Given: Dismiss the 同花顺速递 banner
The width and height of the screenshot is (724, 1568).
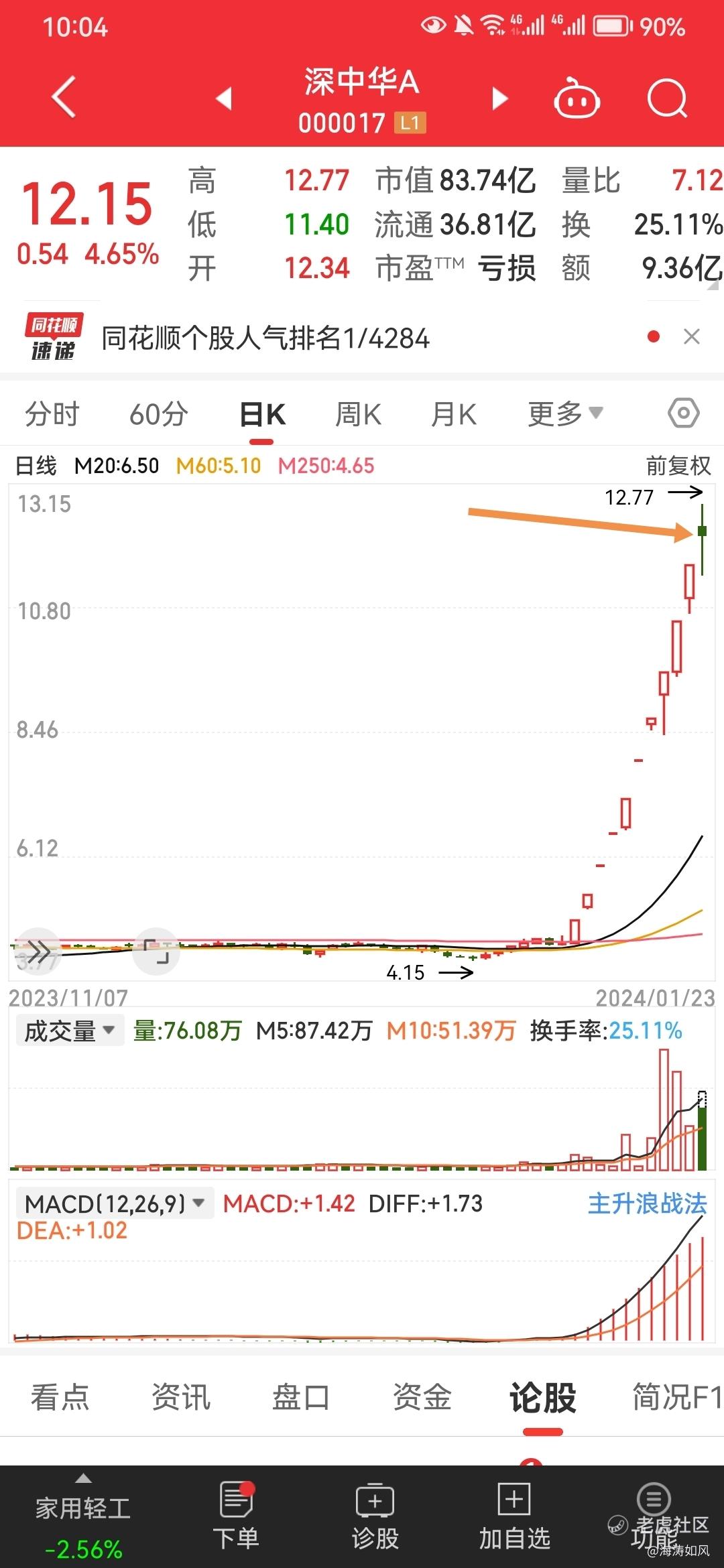Looking at the screenshot, I should (x=691, y=336).
